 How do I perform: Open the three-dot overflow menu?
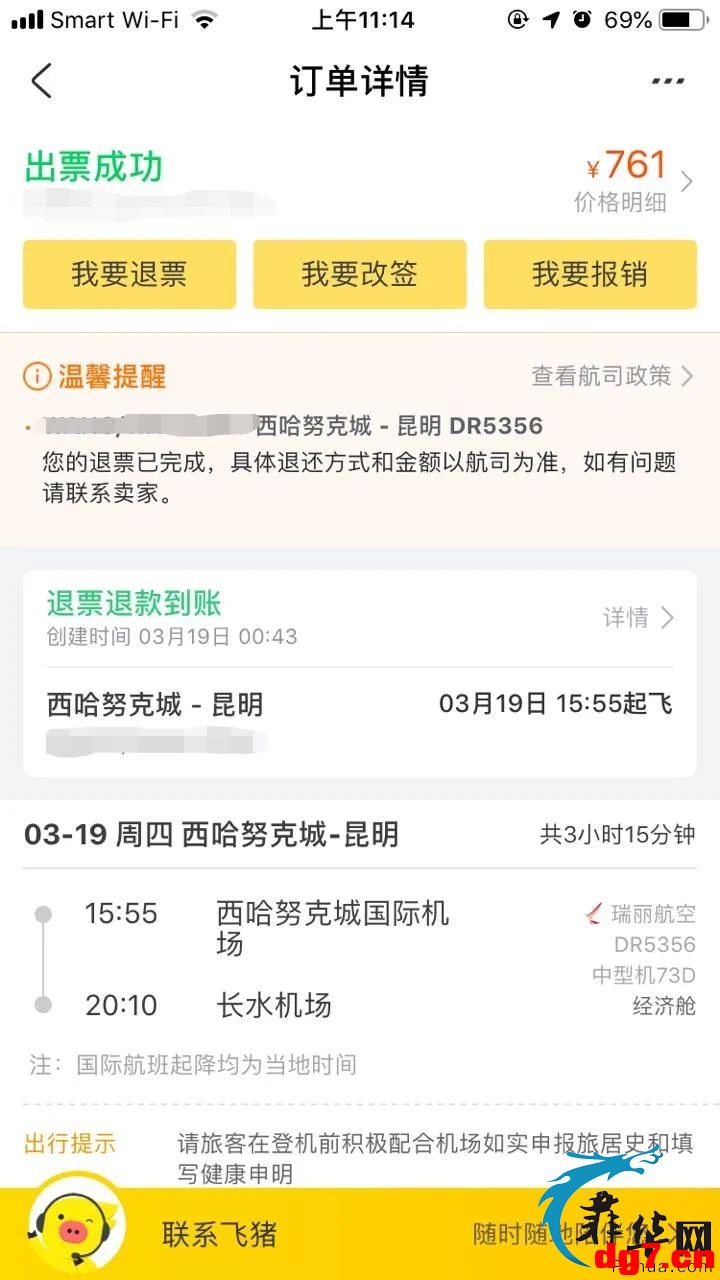click(x=667, y=81)
